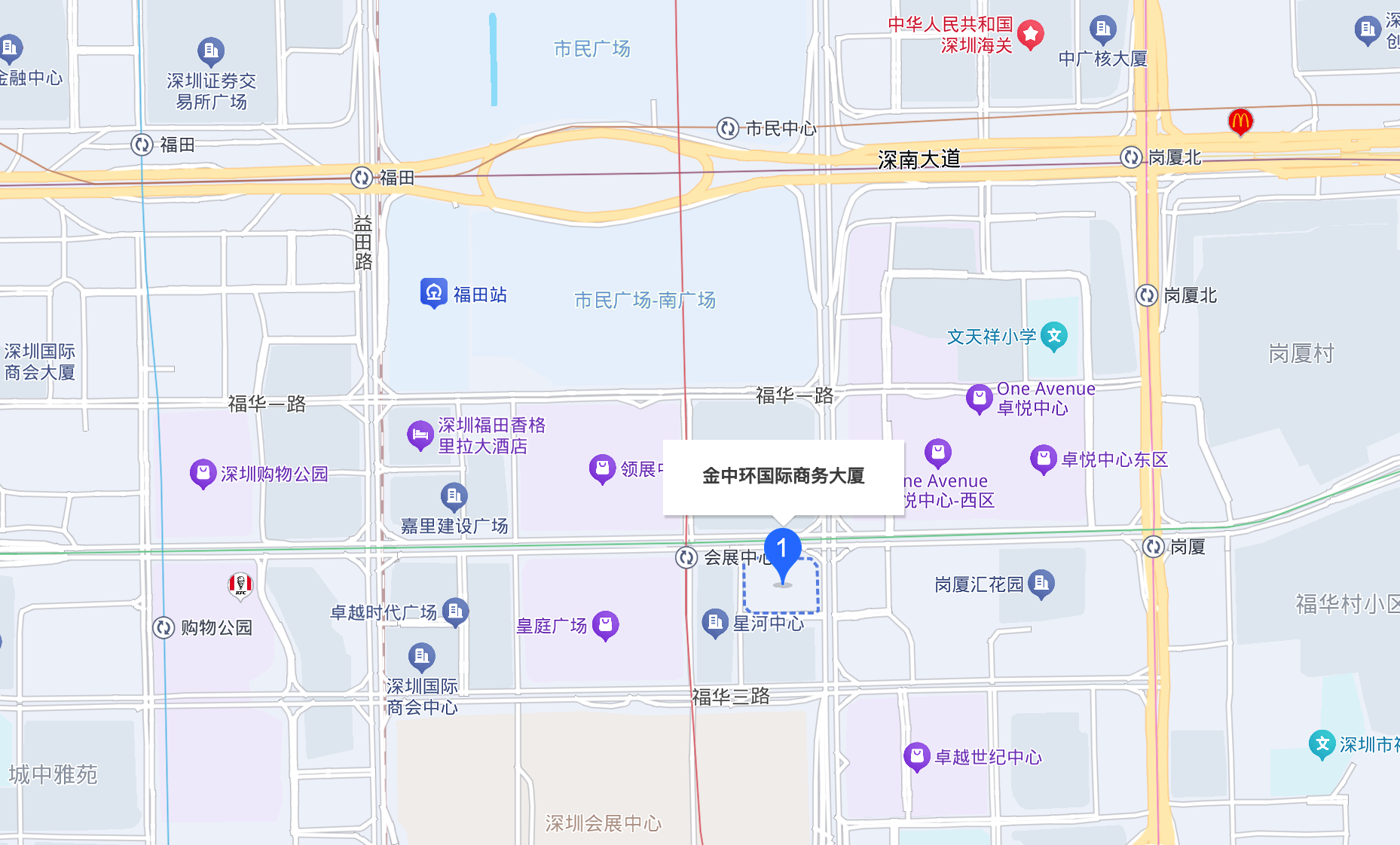Tap the 会展中心 metro station marker
The width and height of the screenshot is (1400, 845).
coord(686,557)
